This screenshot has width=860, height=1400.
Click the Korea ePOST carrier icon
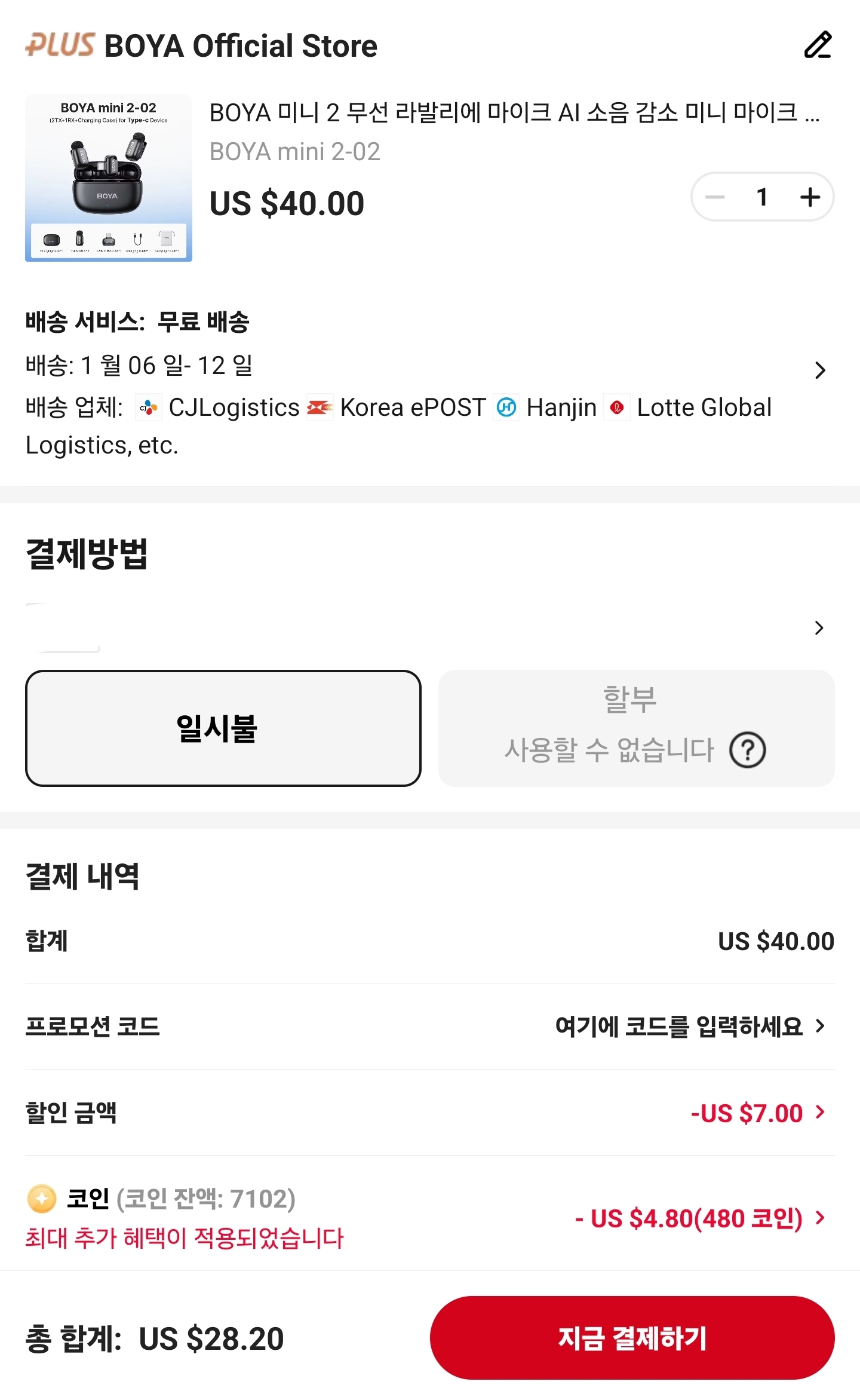(320, 407)
